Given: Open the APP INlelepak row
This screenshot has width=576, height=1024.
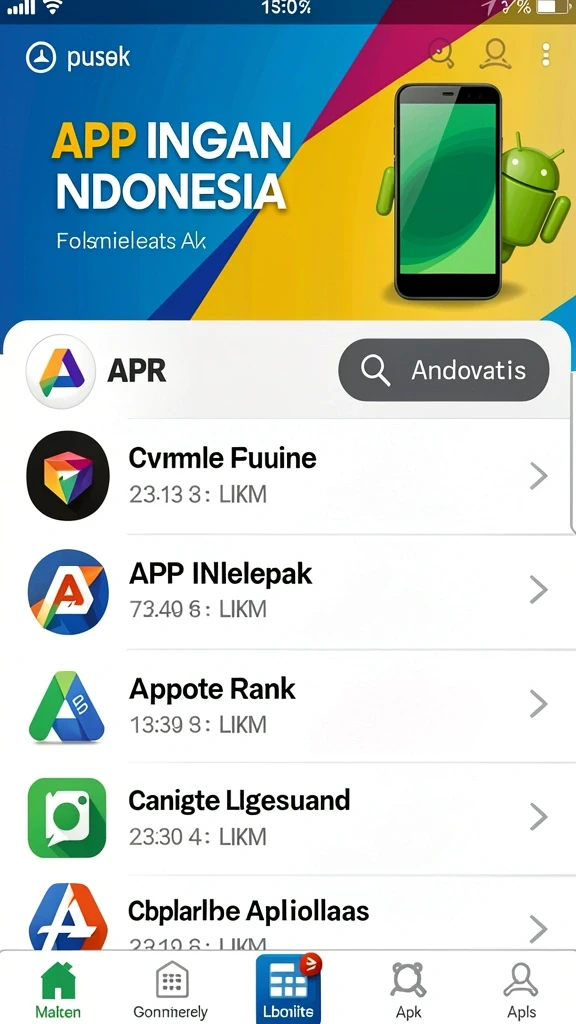Looking at the screenshot, I should pos(288,591).
